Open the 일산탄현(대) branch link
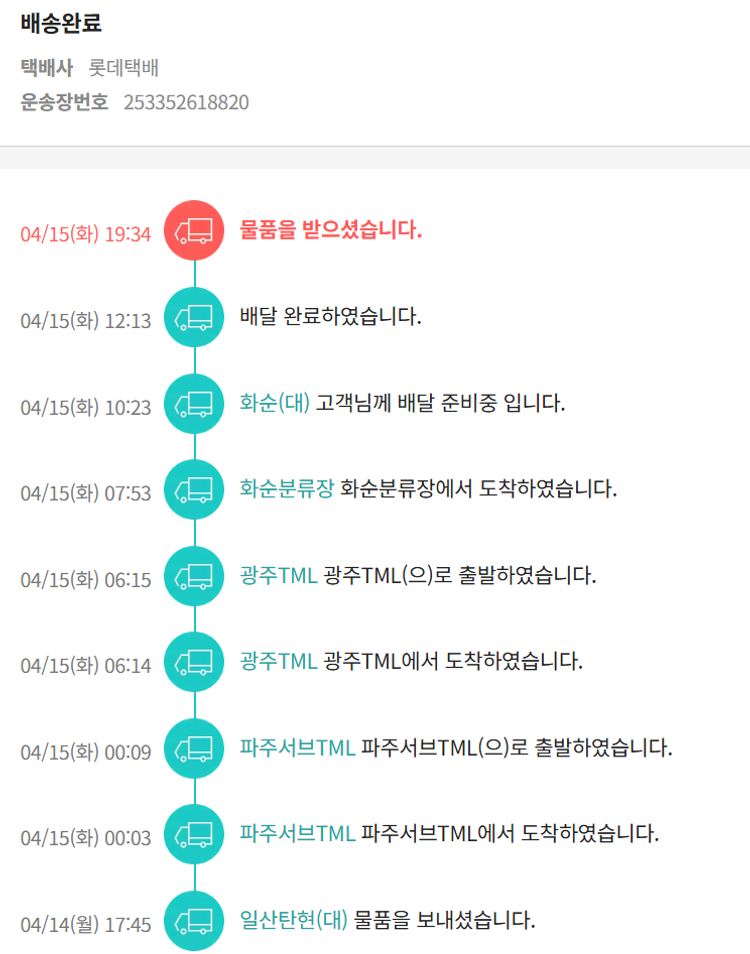The height and width of the screenshot is (954, 750). point(293,920)
